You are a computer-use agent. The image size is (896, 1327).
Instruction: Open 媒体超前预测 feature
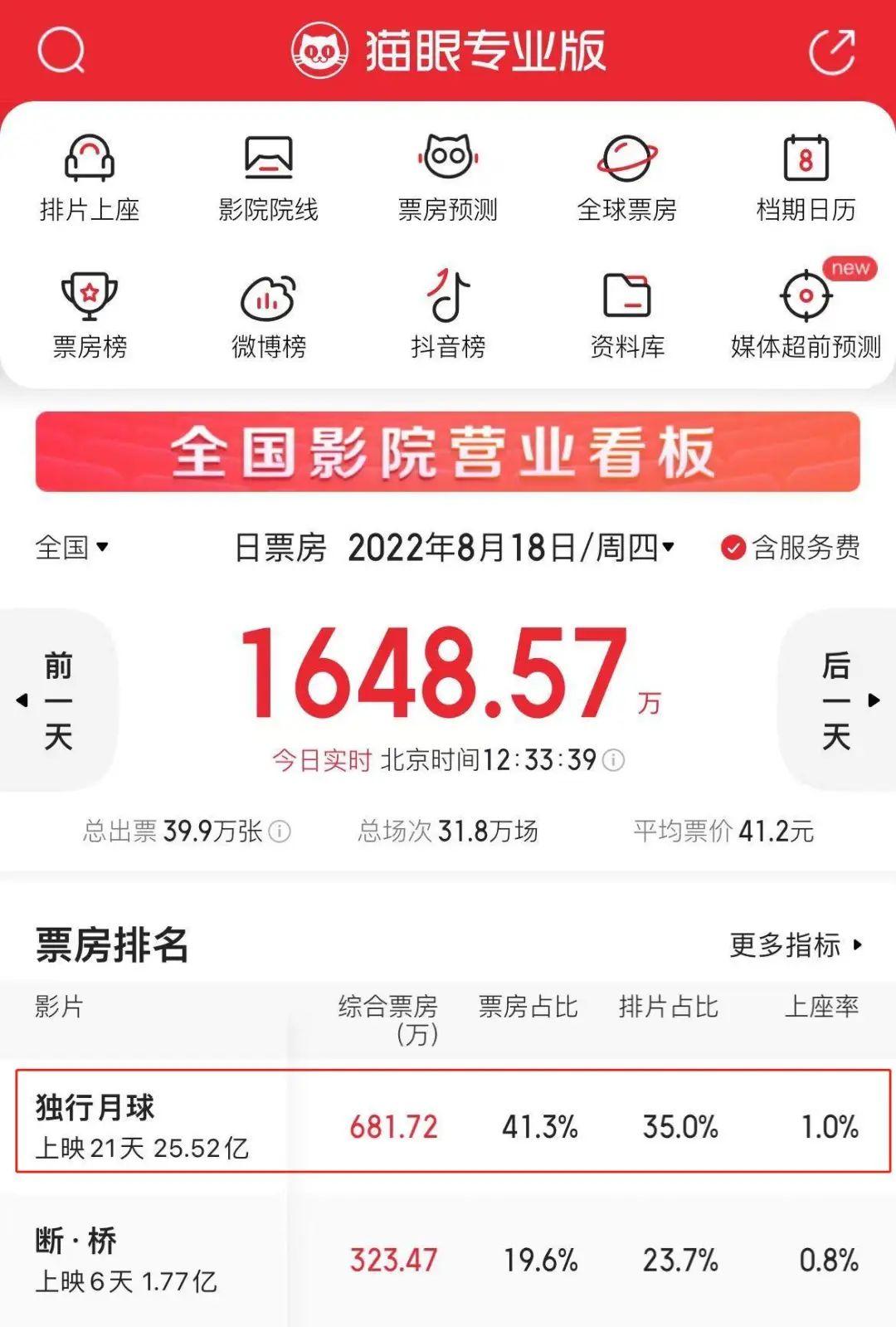point(806,315)
